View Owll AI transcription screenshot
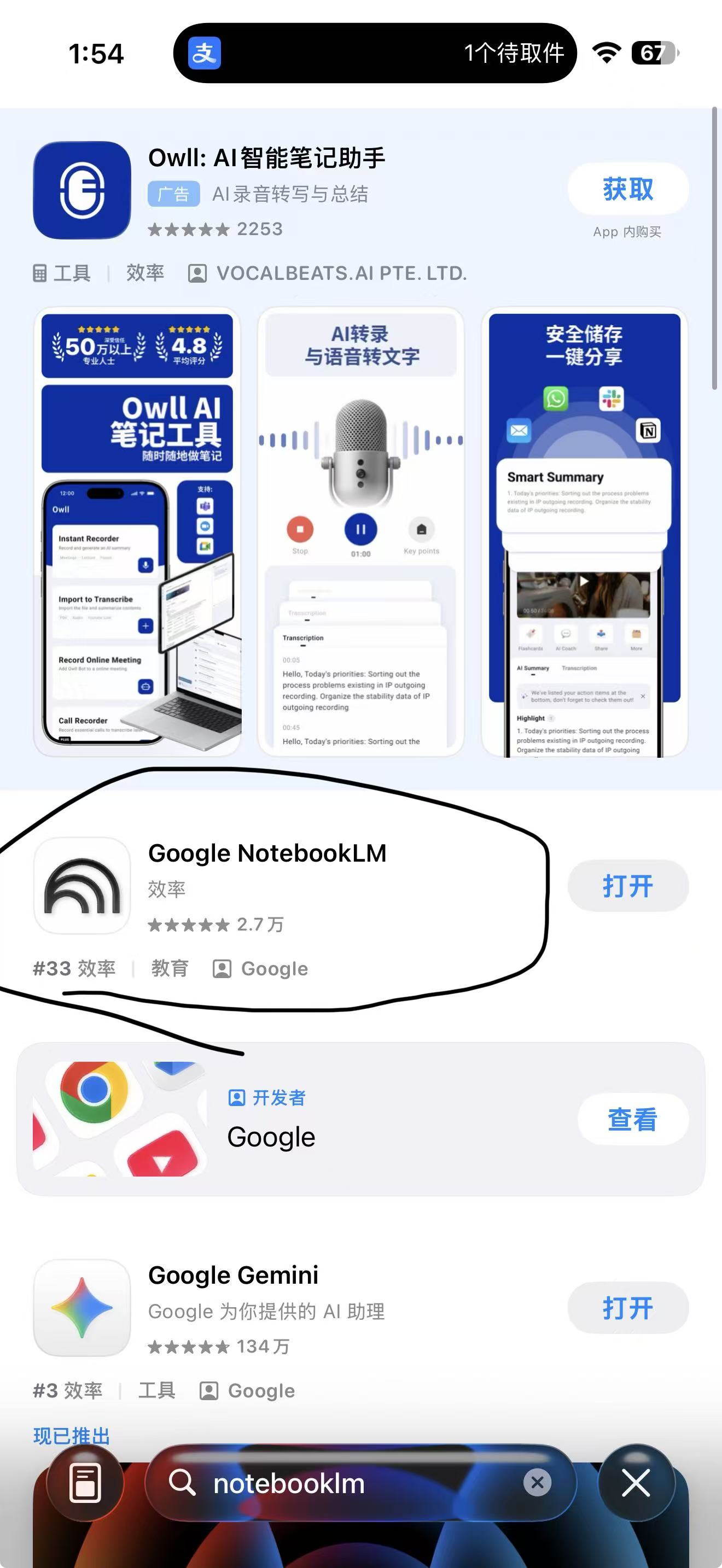This screenshot has height=1568, width=722. (361, 531)
